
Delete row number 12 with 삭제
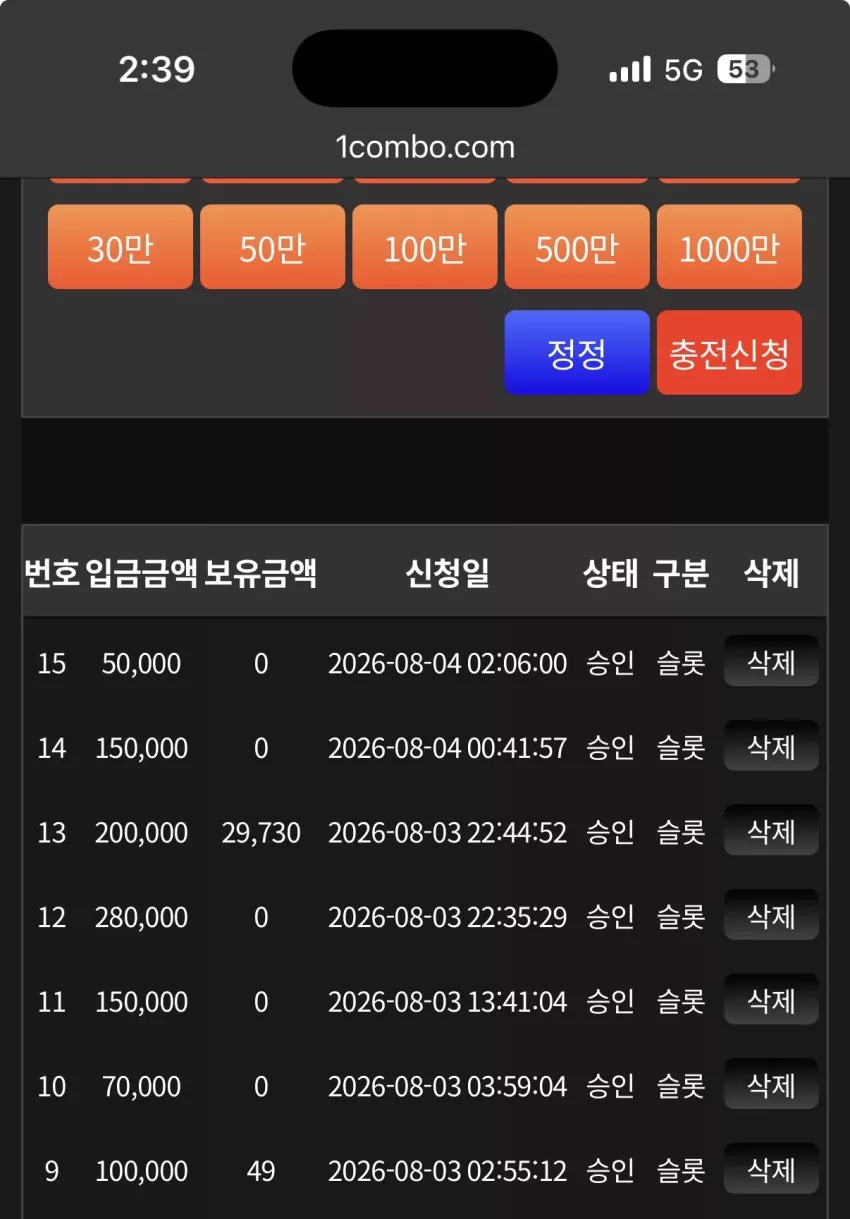coord(771,915)
